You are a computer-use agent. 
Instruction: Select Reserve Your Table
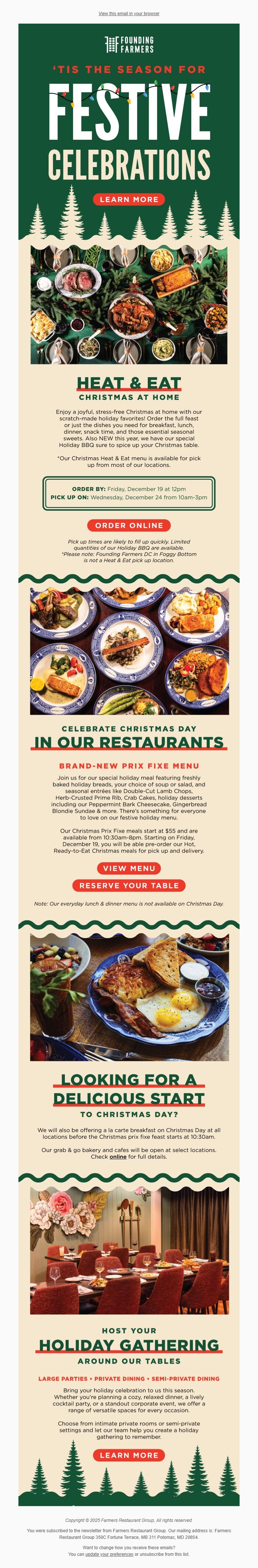pyautogui.click(x=129, y=886)
